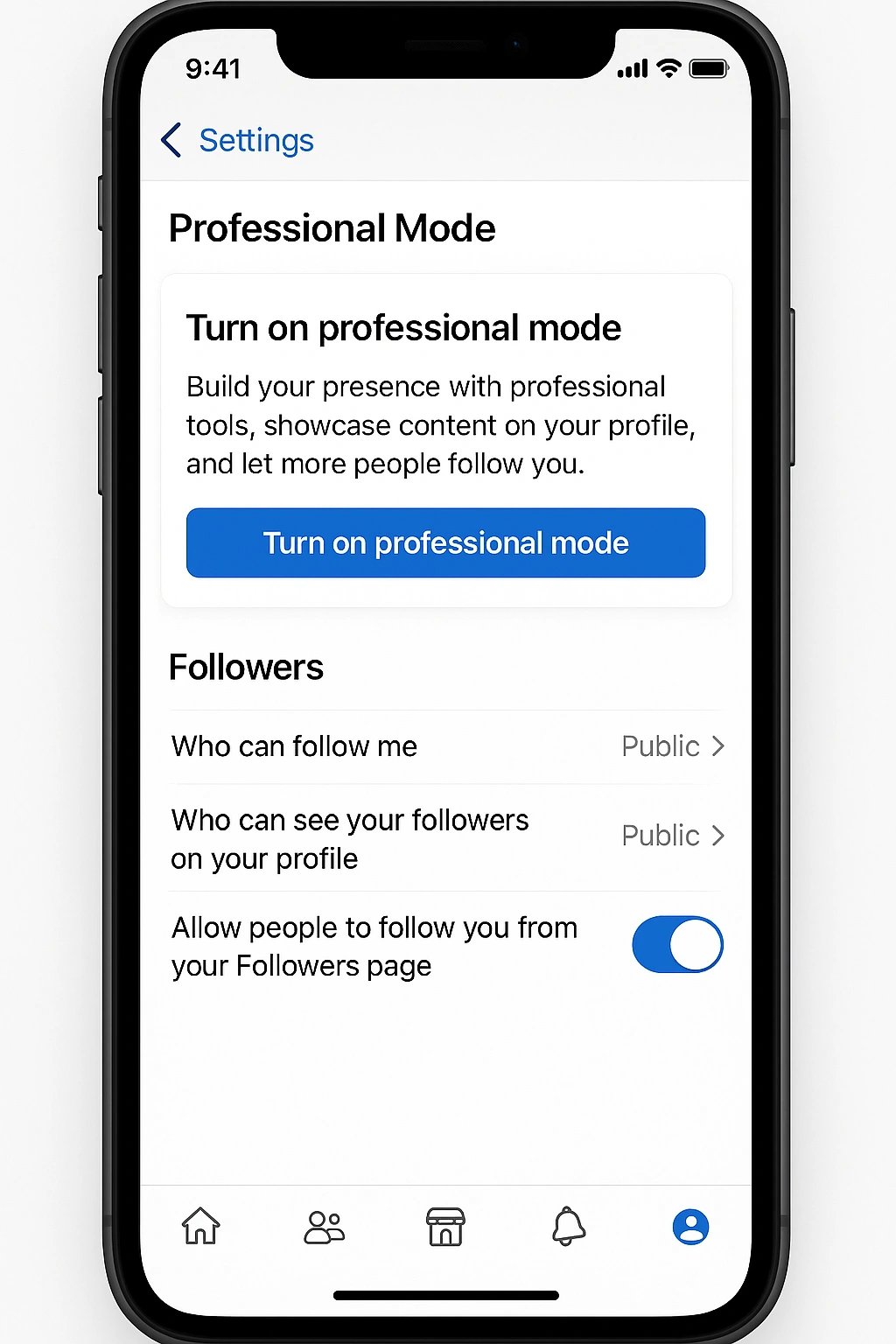Image resolution: width=896 pixels, height=1344 pixels.
Task: Switch to the Home tab
Action: coord(200,1226)
